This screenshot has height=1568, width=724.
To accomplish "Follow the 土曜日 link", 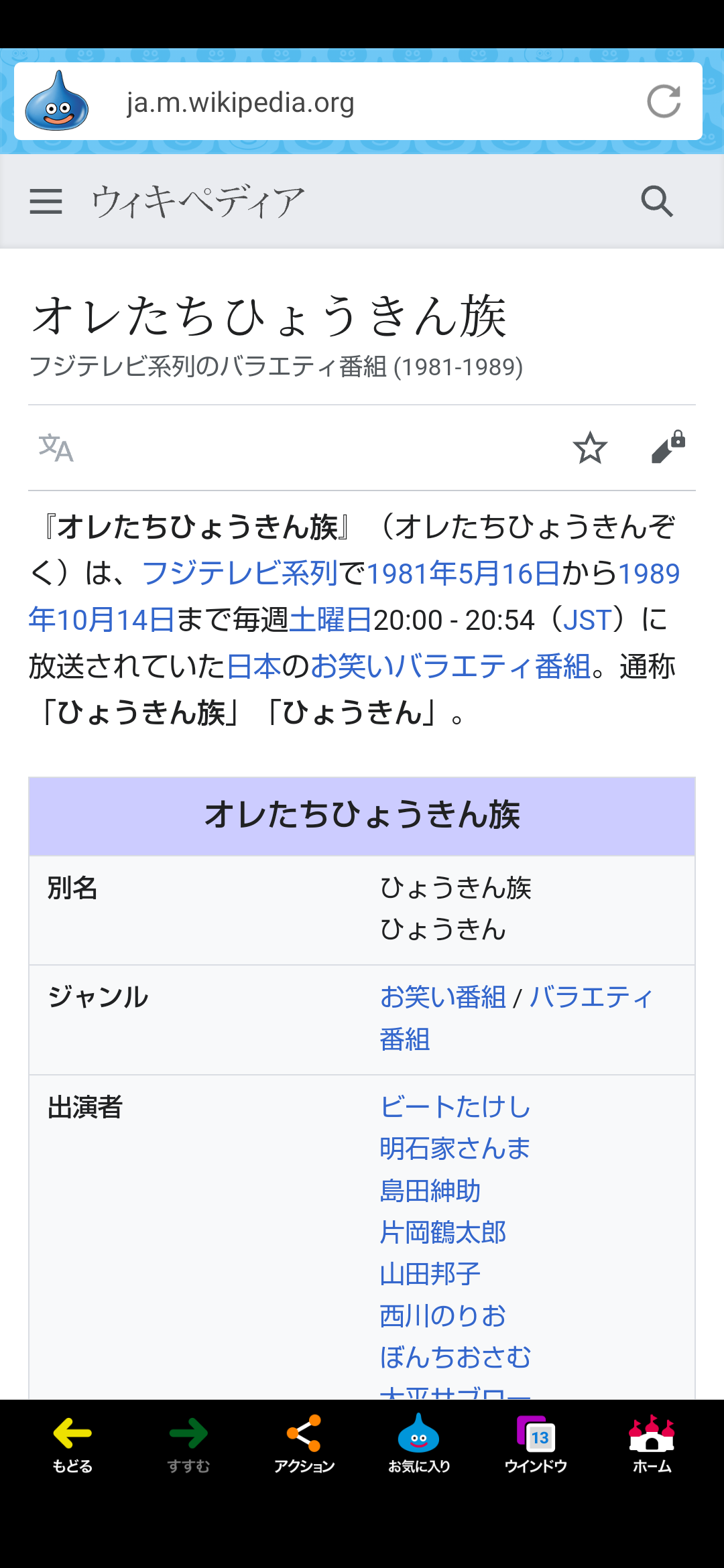I will [330, 620].
